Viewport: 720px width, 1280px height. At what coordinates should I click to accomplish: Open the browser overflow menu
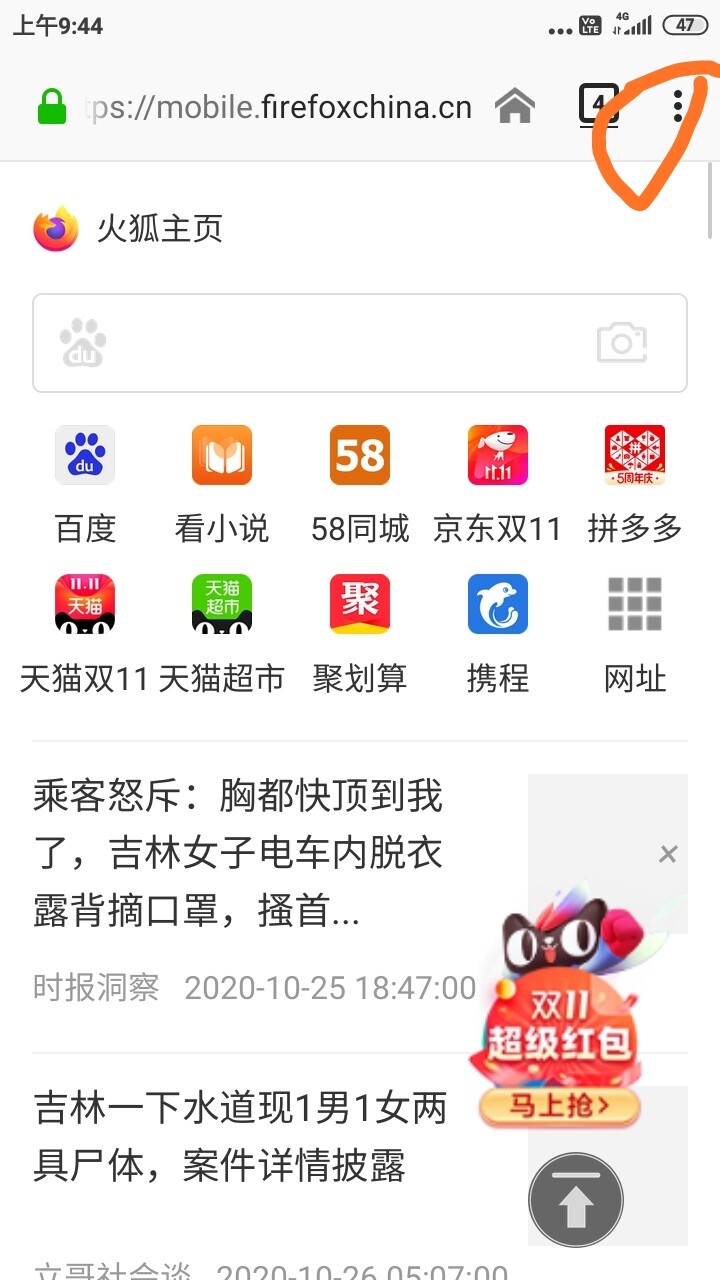coord(678,105)
